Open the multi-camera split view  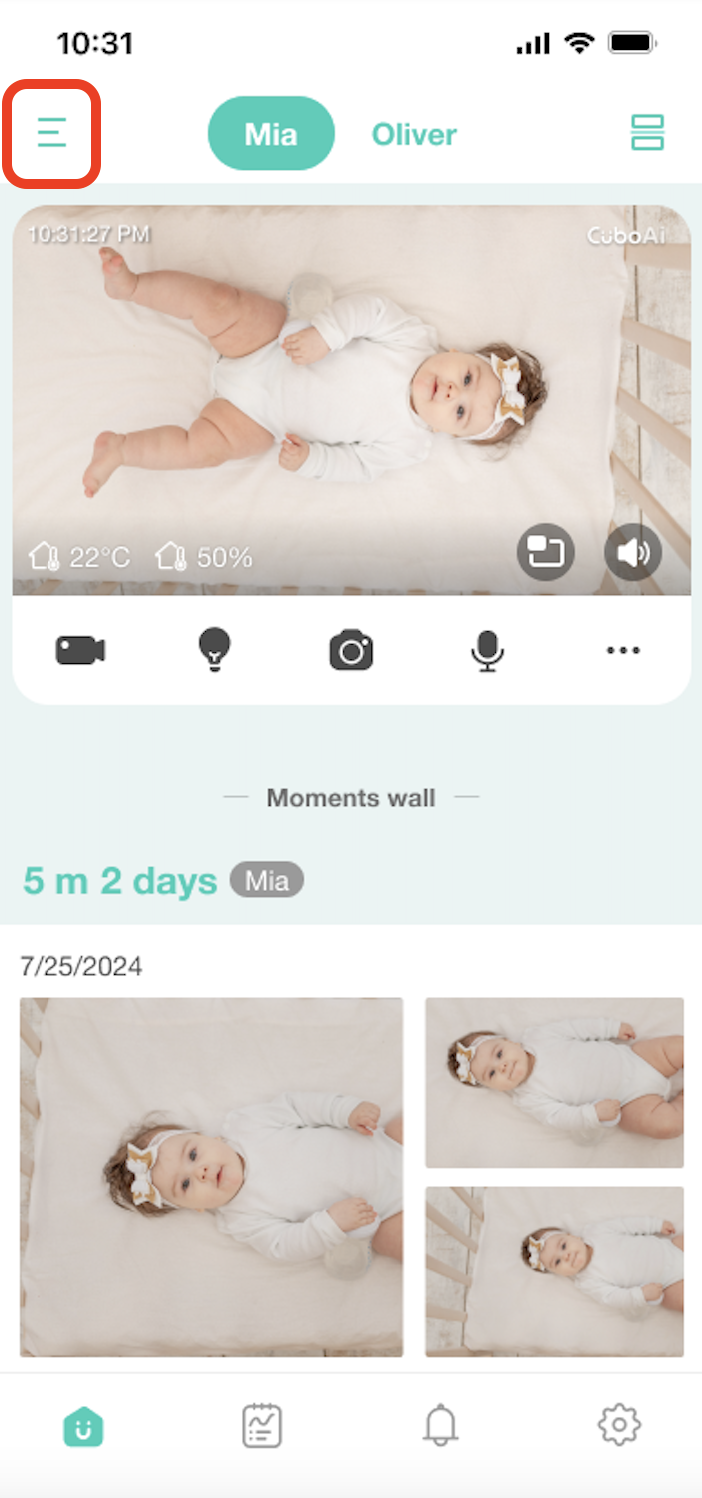click(647, 133)
